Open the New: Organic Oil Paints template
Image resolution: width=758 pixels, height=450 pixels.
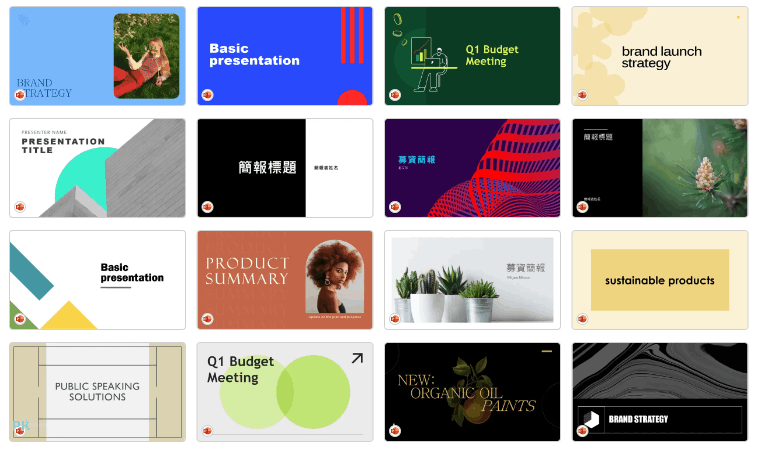click(x=472, y=392)
